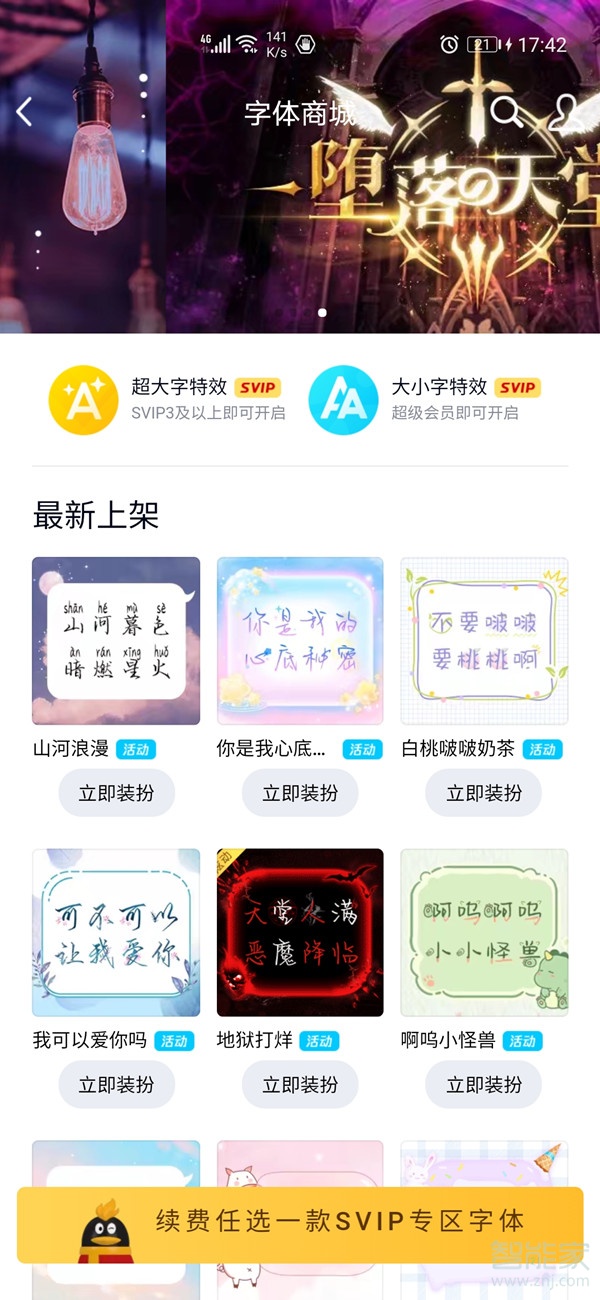Open the profile icon in the top bar
Image resolution: width=600 pixels, height=1300 pixels.
click(x=566, y=112)
